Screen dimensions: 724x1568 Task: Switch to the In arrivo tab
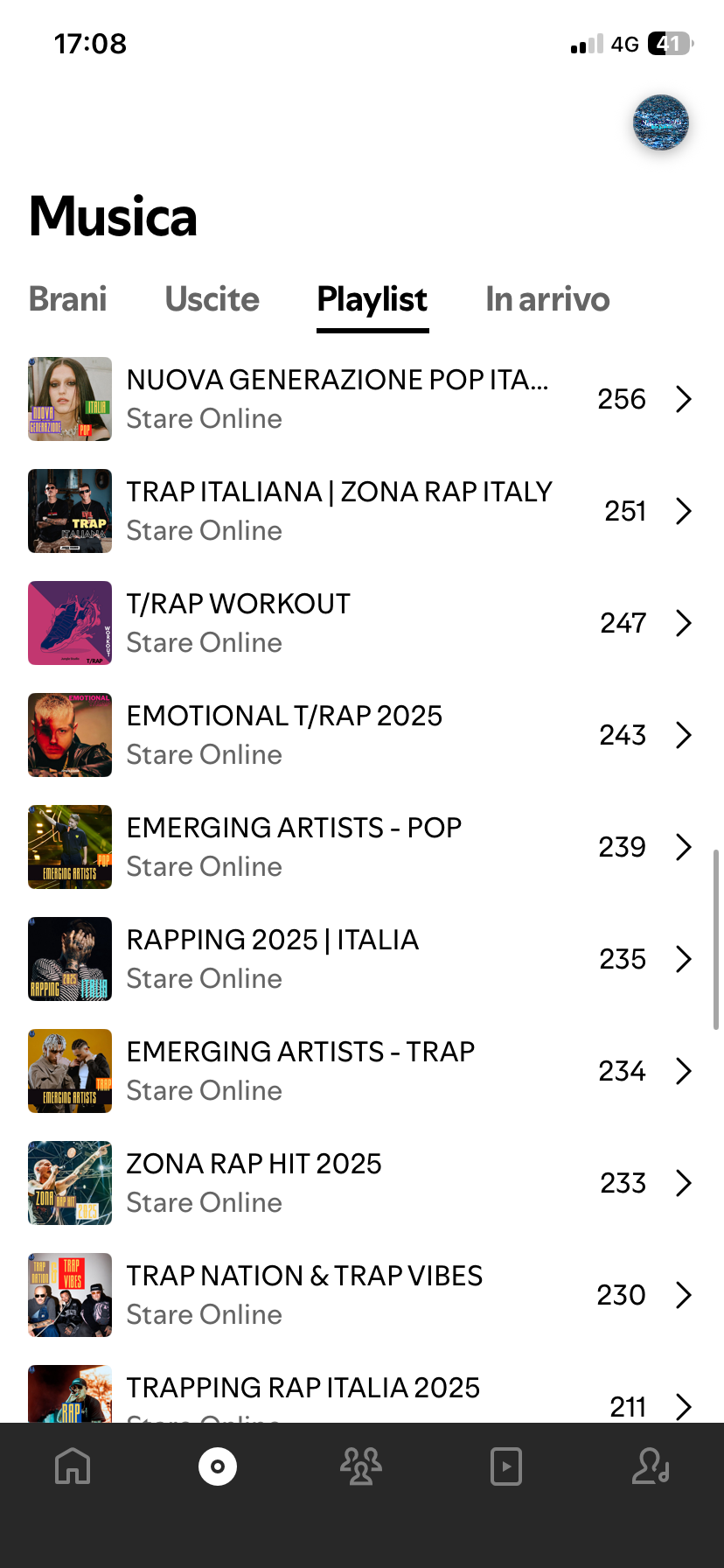click(547, 299)
